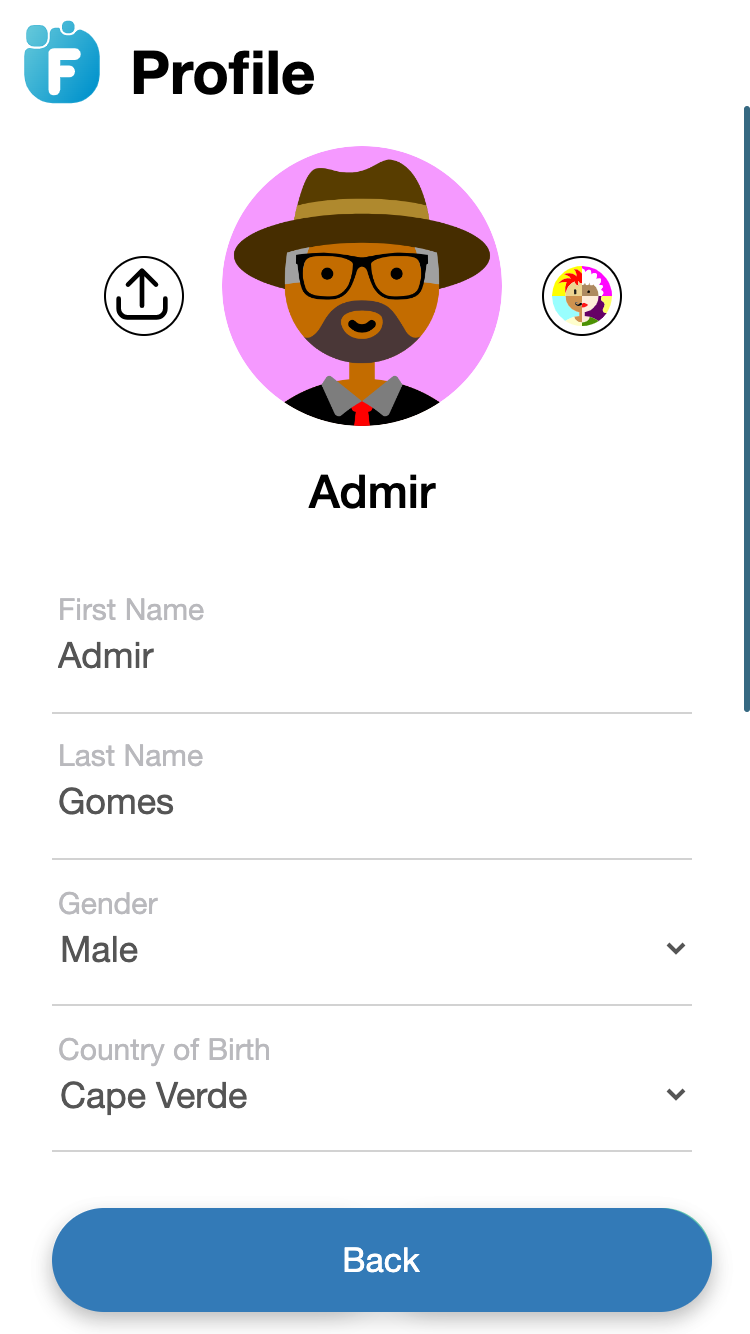Expand the Gender dropdown

point(372,949)
